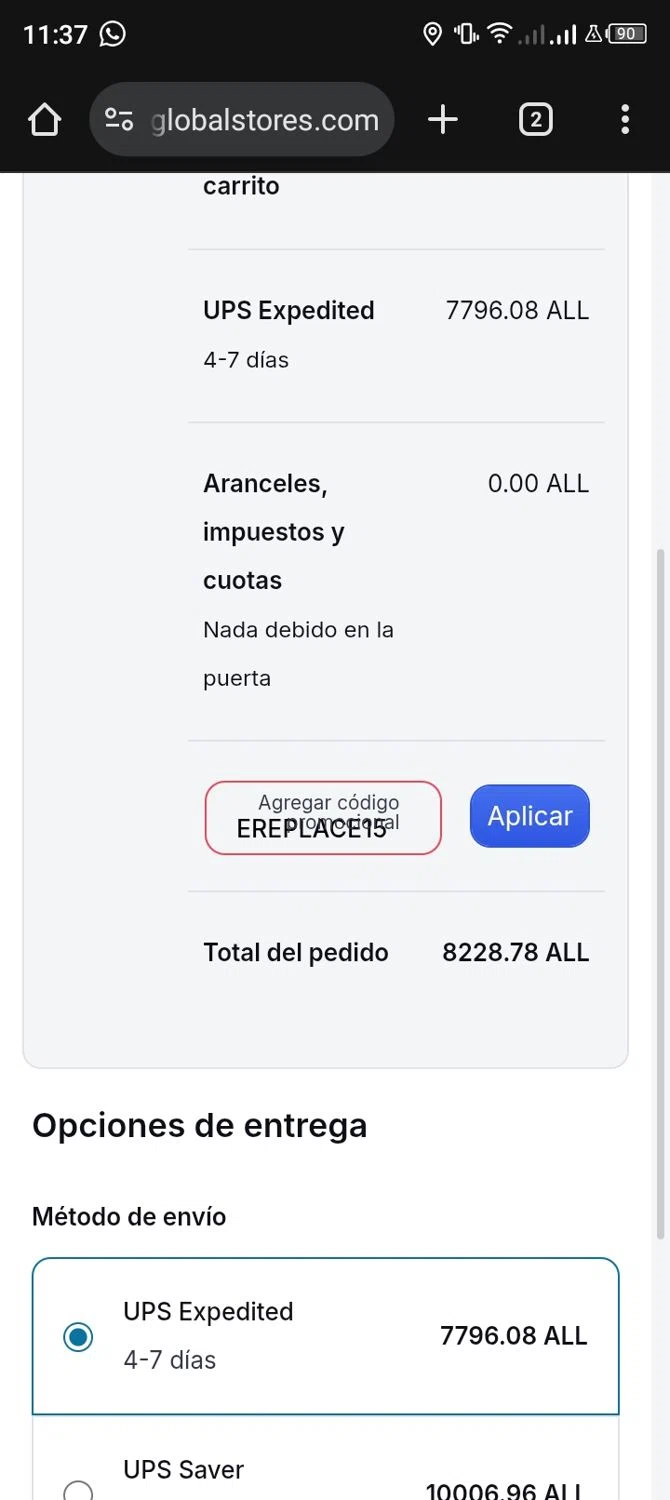
Task: Focus the promo code field
Action: [x=322, y=818]
